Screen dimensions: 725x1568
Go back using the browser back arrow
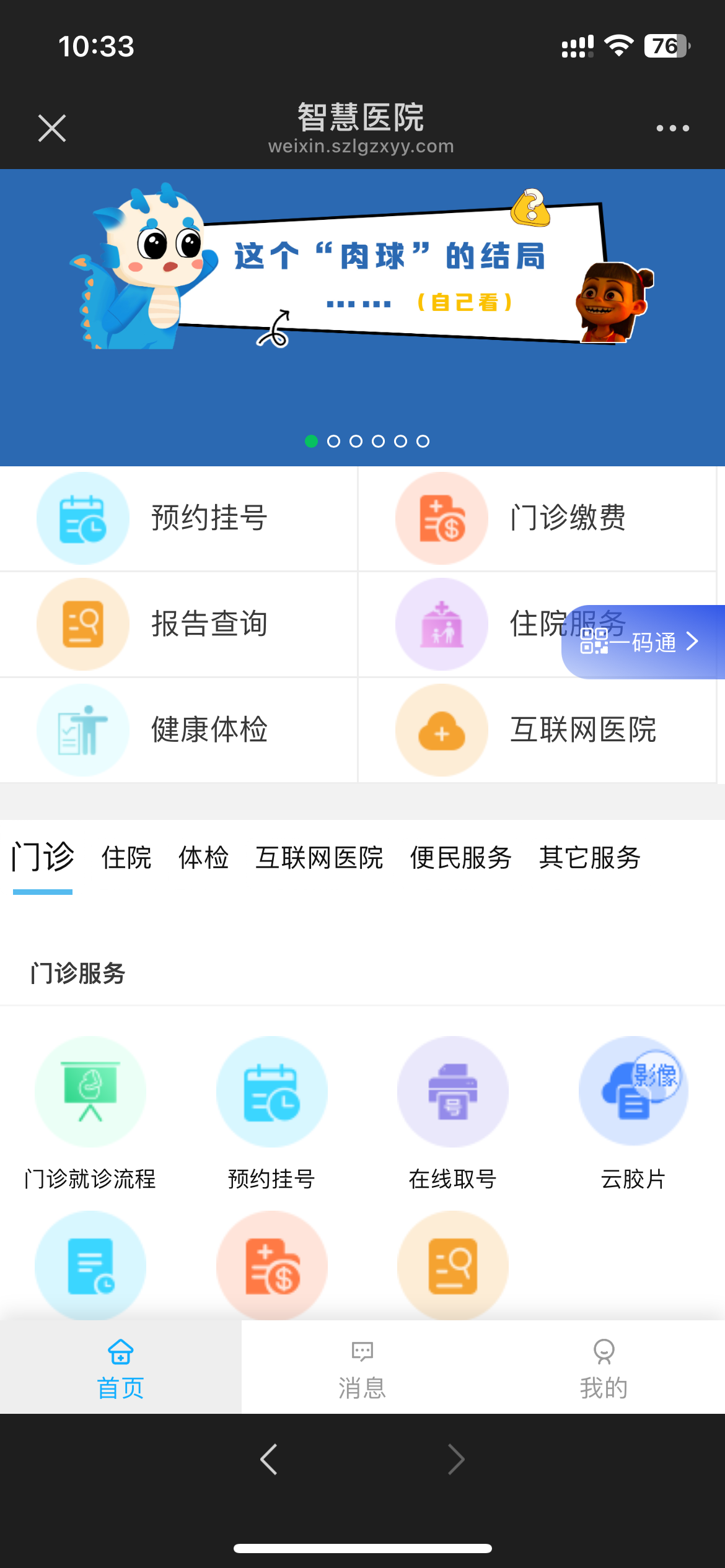coord(269,1460)
